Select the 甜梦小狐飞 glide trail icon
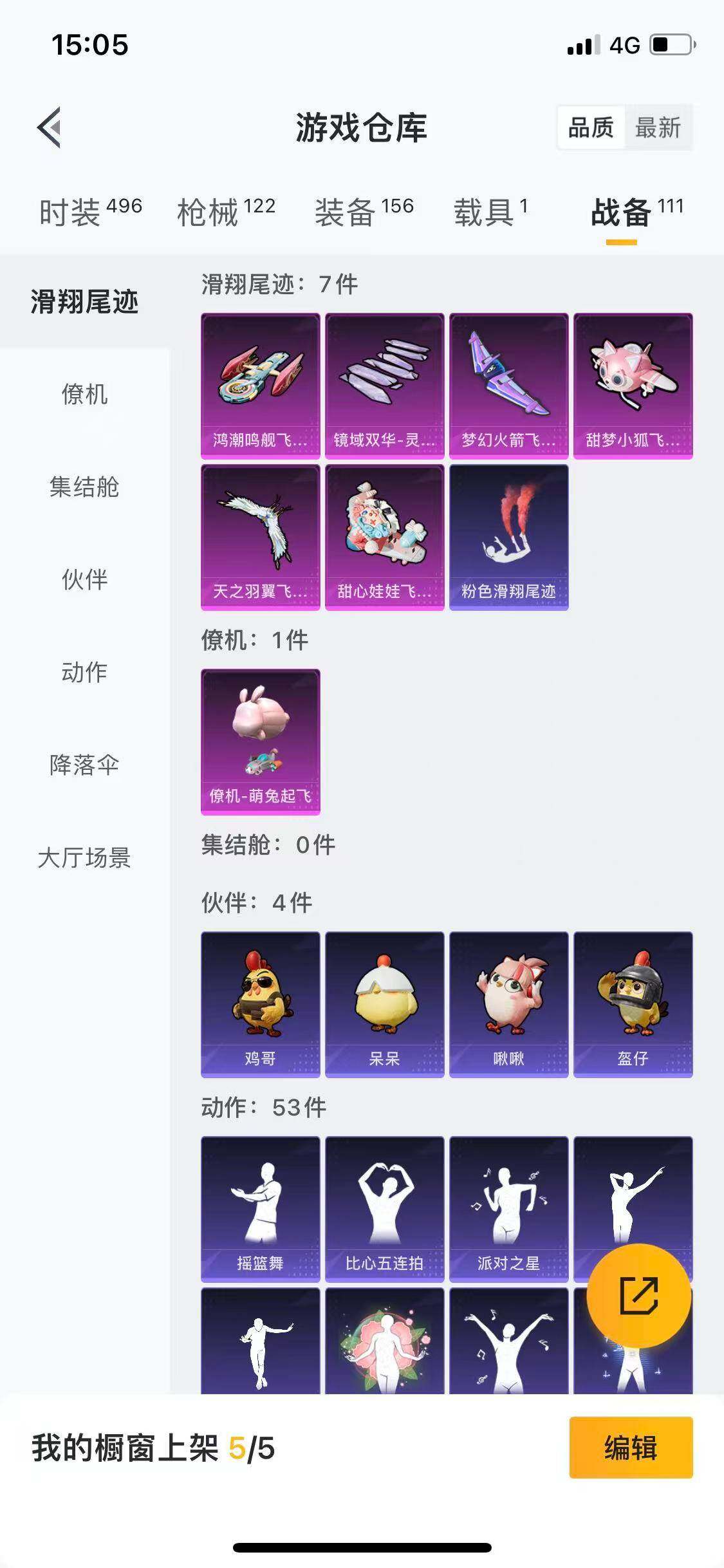The height and width of the screenshot is (1568, 724). pyautogui.click(x=633, y=384)
